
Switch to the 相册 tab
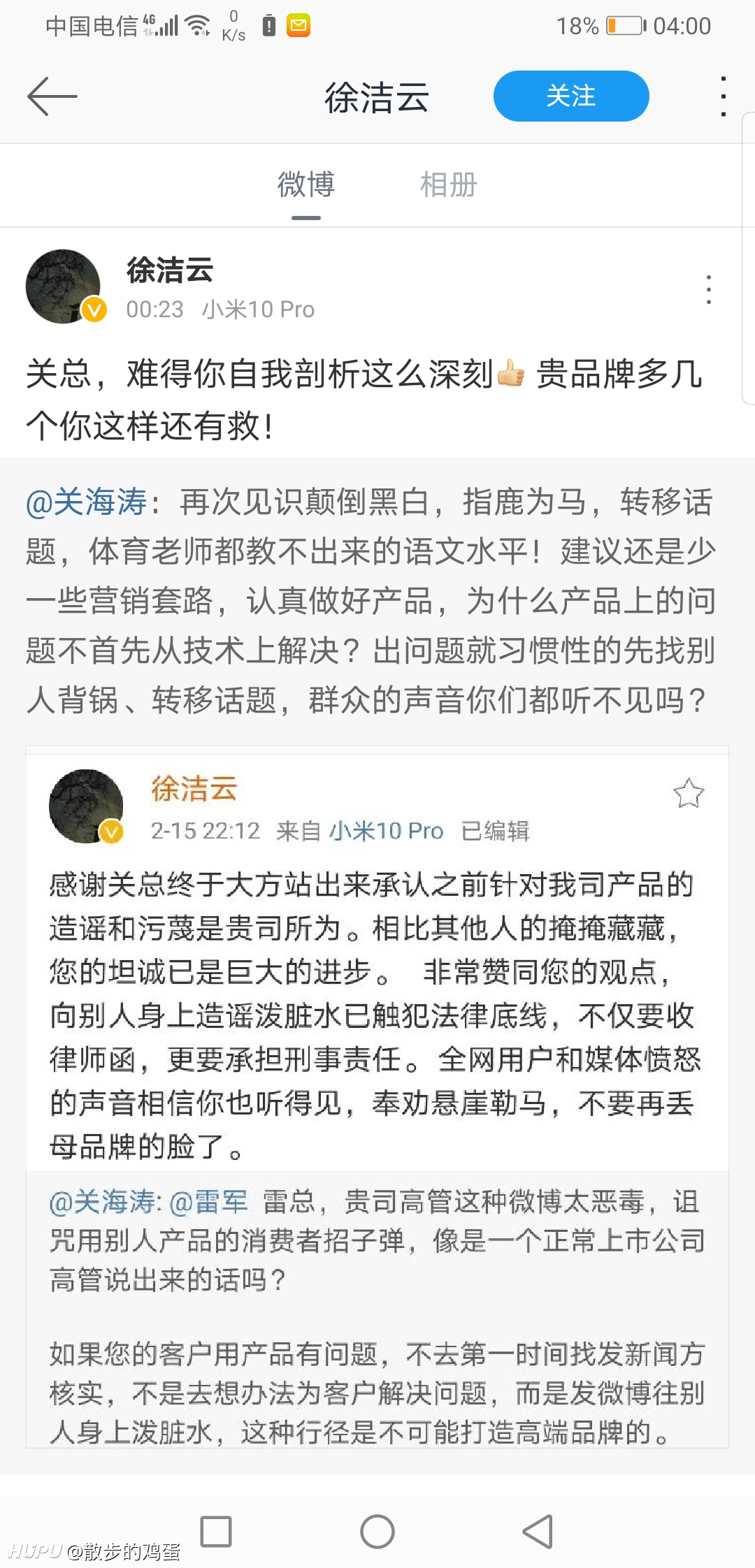448,185
